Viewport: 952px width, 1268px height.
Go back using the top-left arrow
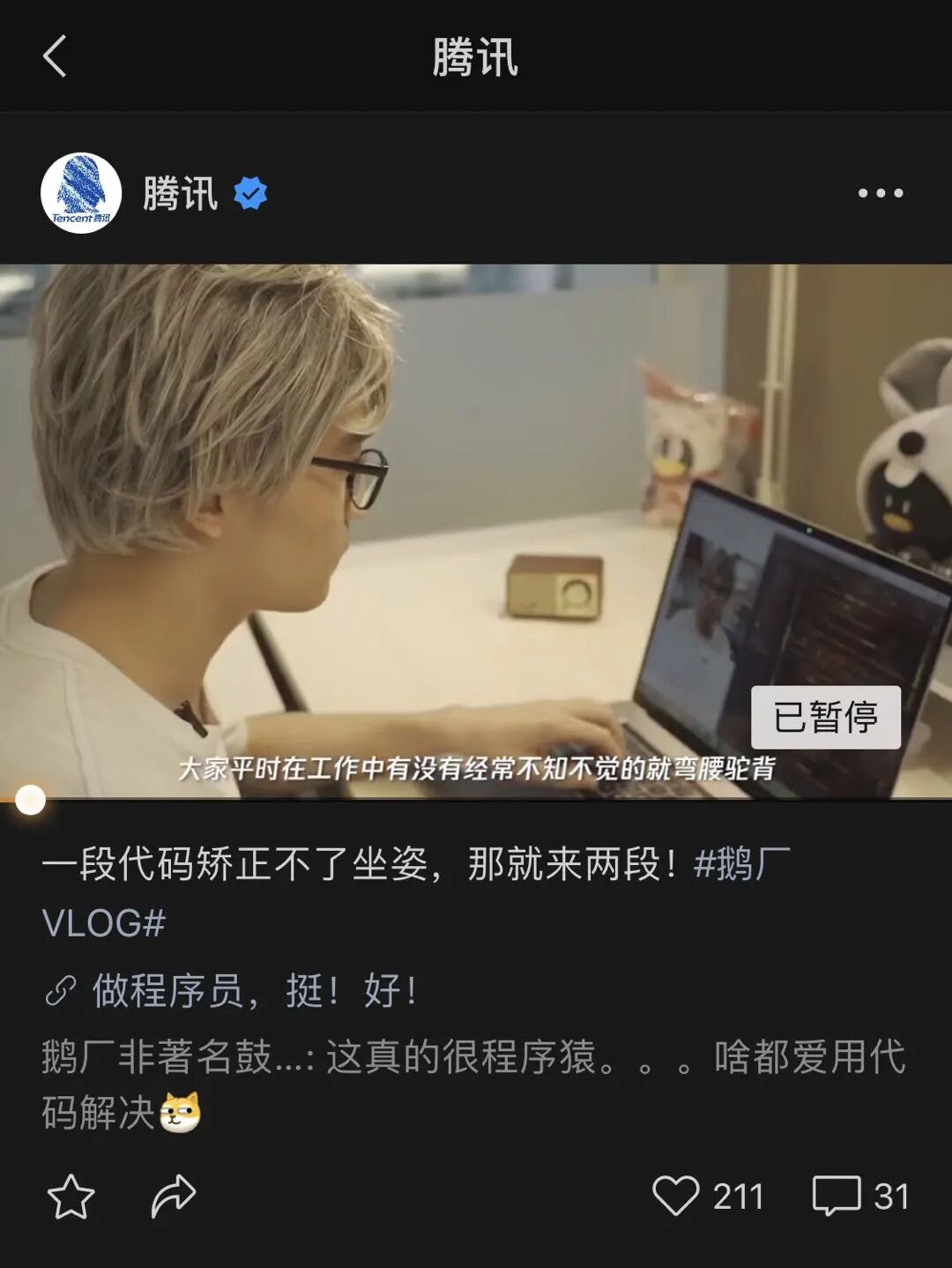pos(55,56)
